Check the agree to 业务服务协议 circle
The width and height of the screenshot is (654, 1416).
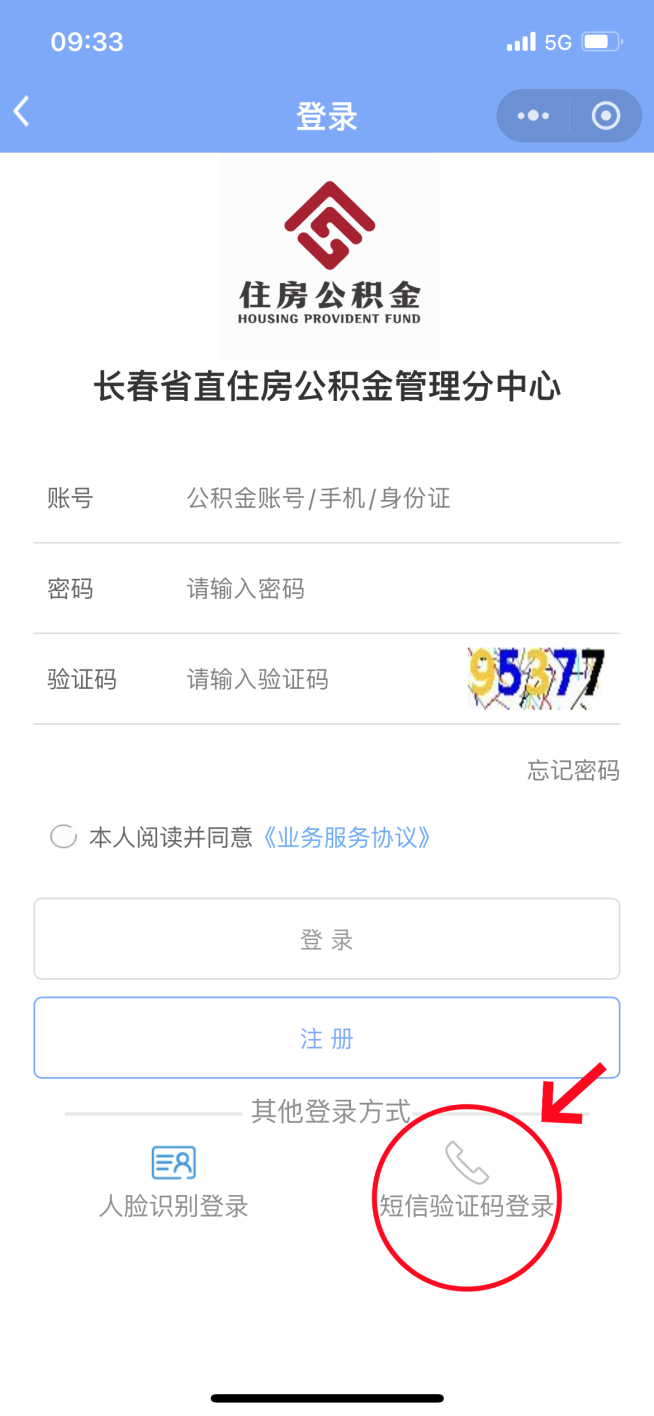[x=63, y=837]
